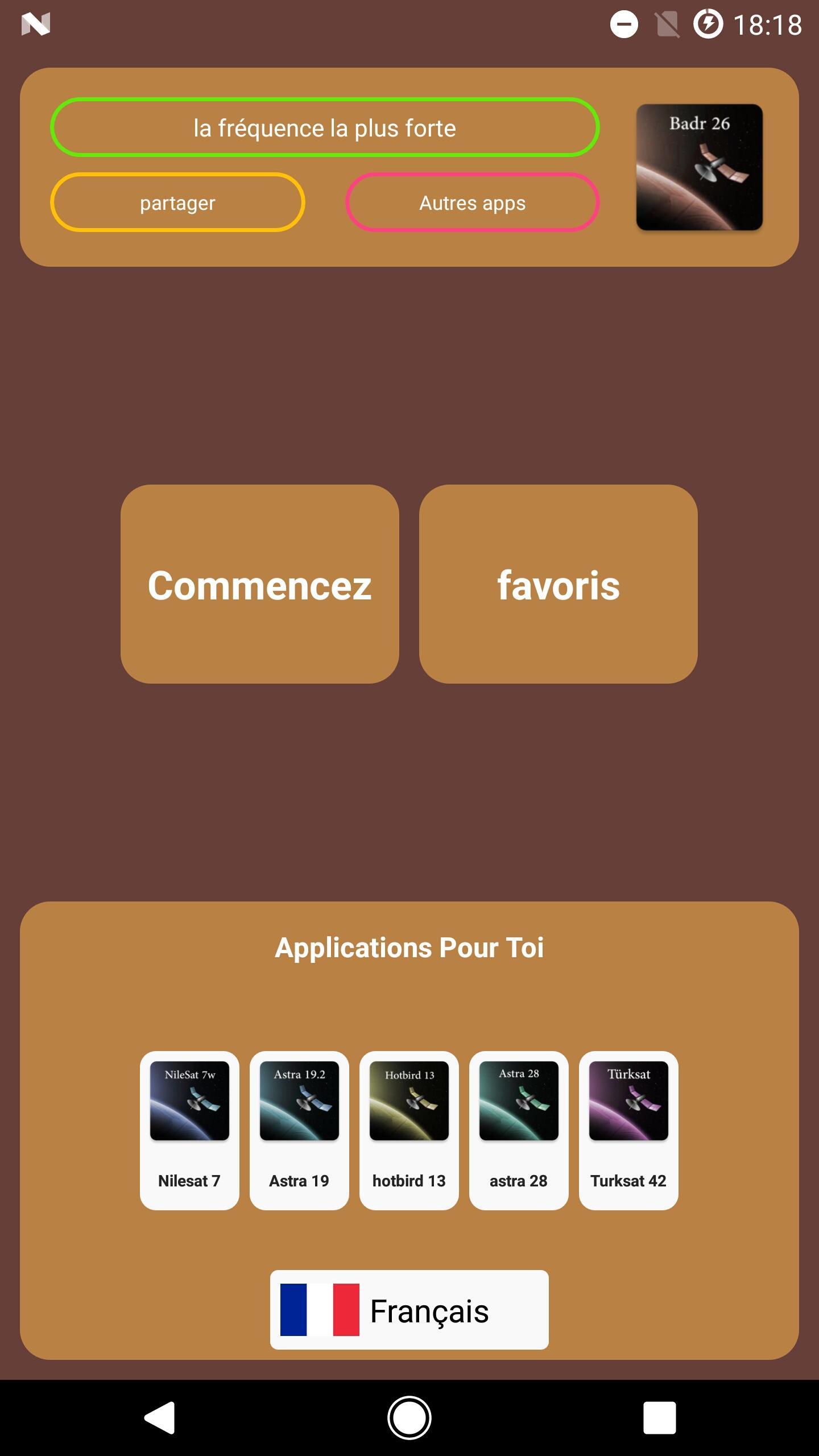Viewport: 819px width, 1456px height.
Task: Return to the home screen
Action: click(409, 1417)
